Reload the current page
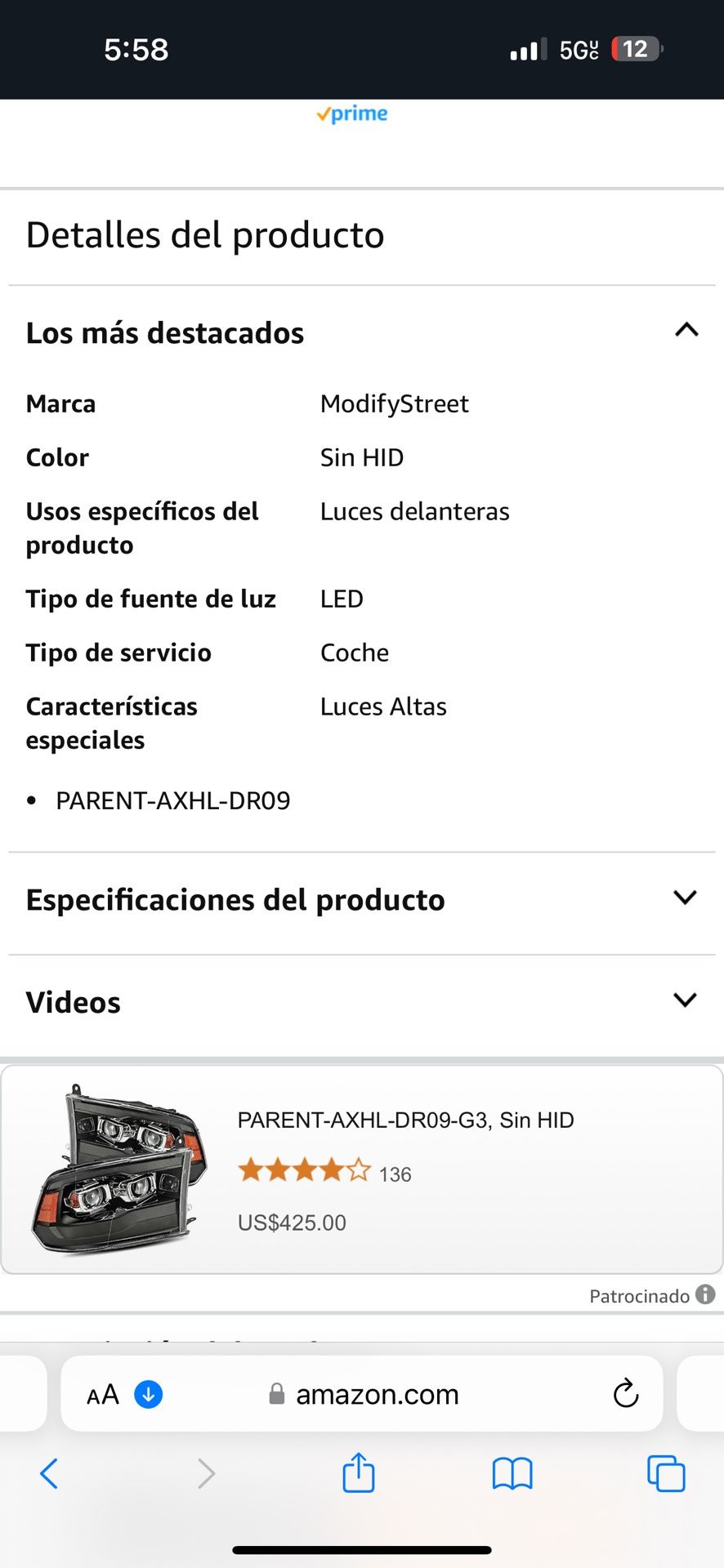The image size is (724, 1568). 625,1394
